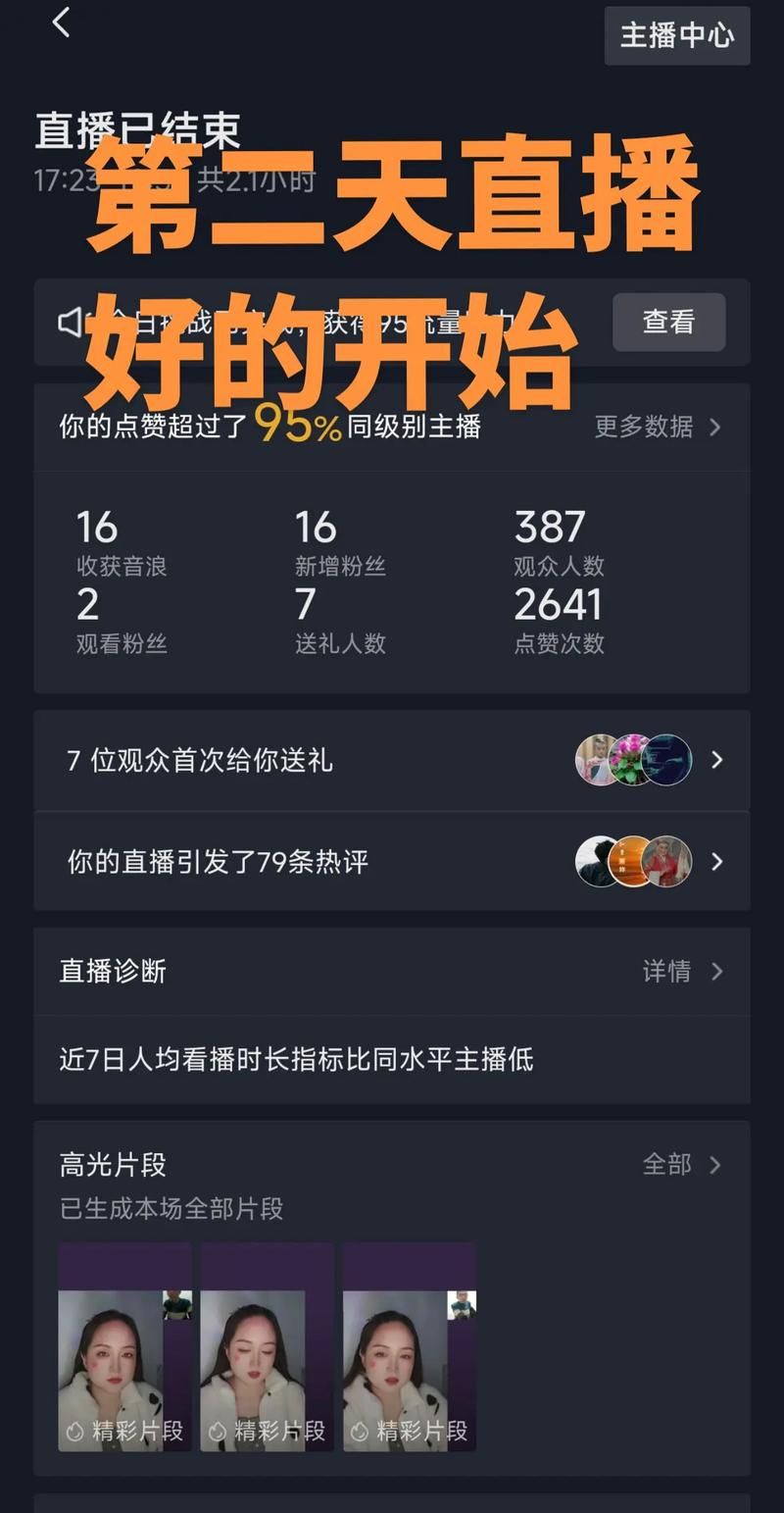Image resolution: width=784 pixels, height=1513 pixels.
Task: Show 直播诊断 详情
Action: 681,971
